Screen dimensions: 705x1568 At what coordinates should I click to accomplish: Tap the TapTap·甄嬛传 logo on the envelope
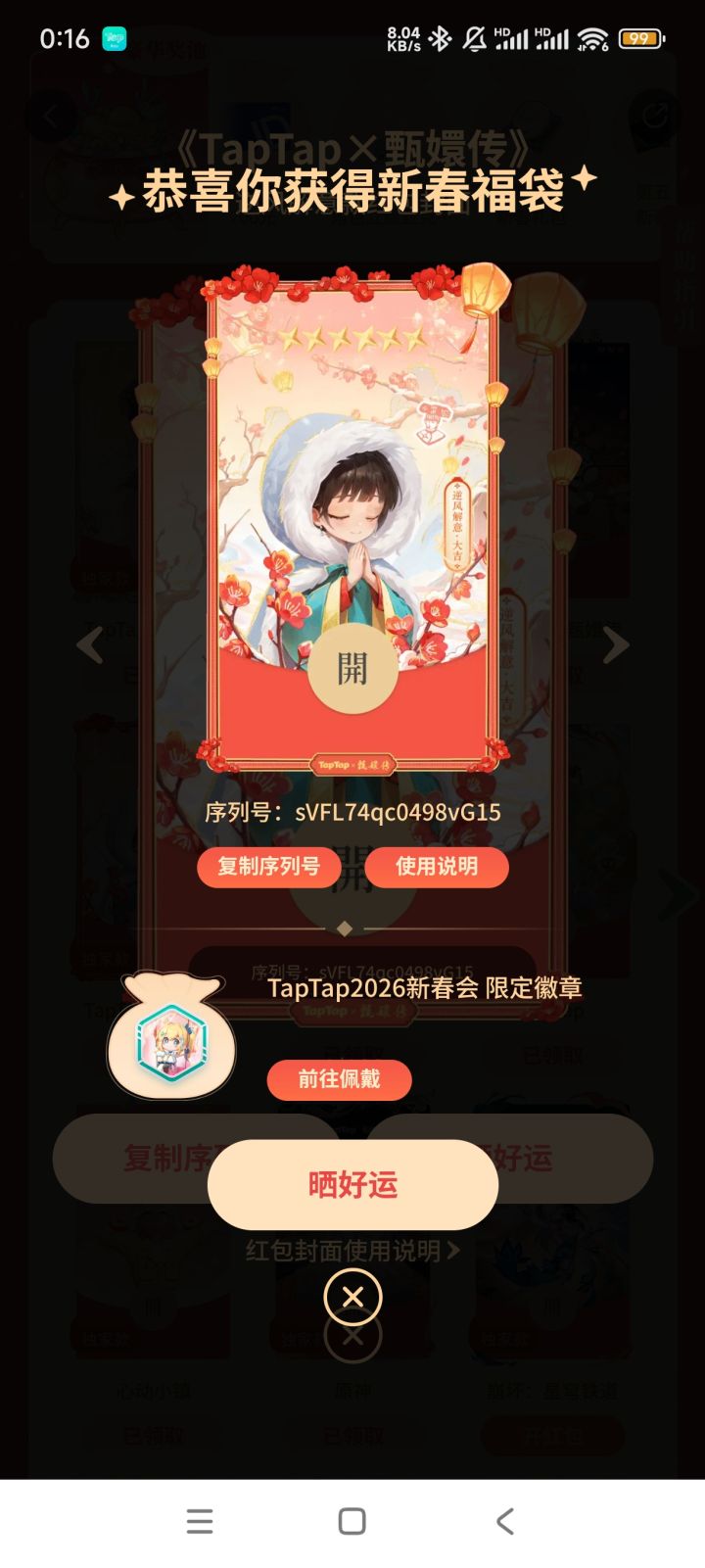(x=352, y=764)
